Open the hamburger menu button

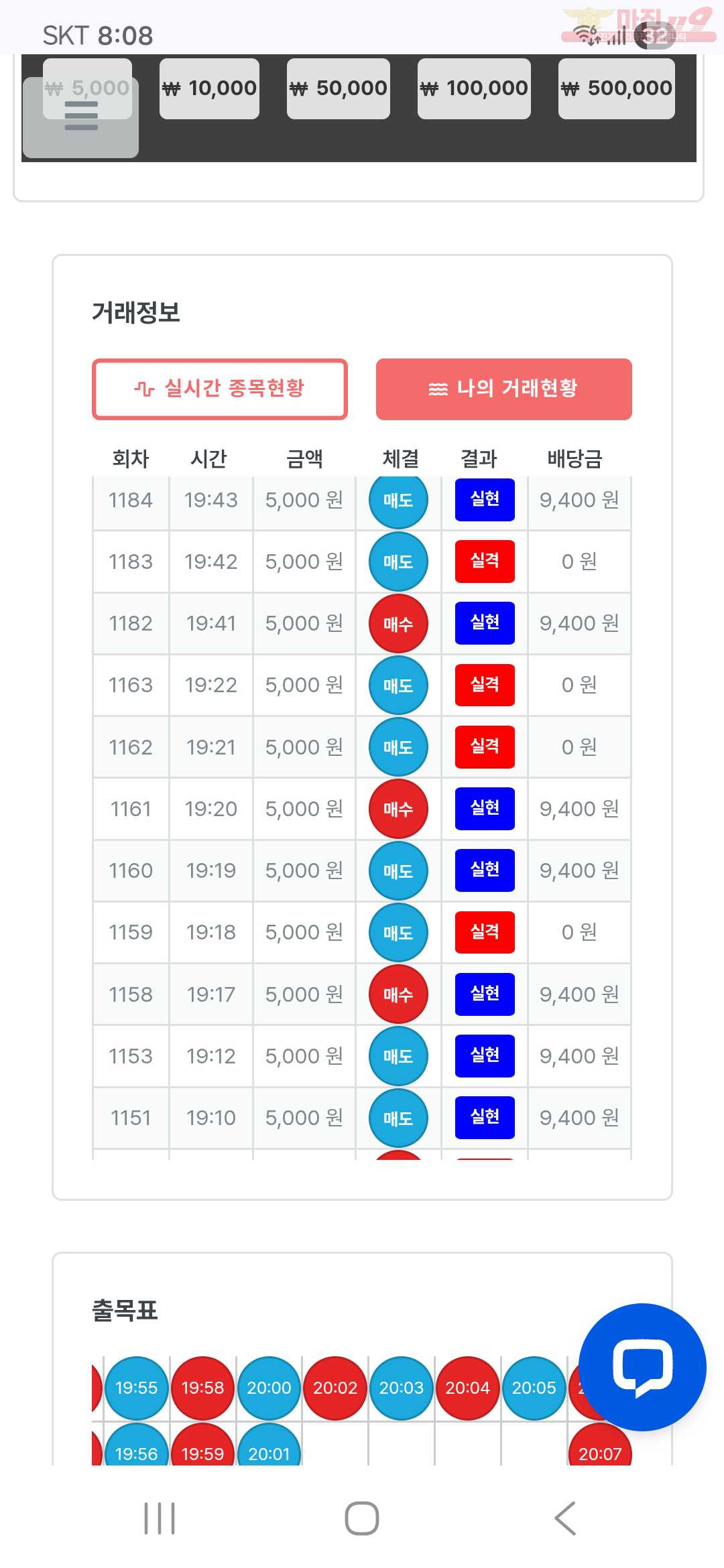pyautogui.click(x=81, y=117)
